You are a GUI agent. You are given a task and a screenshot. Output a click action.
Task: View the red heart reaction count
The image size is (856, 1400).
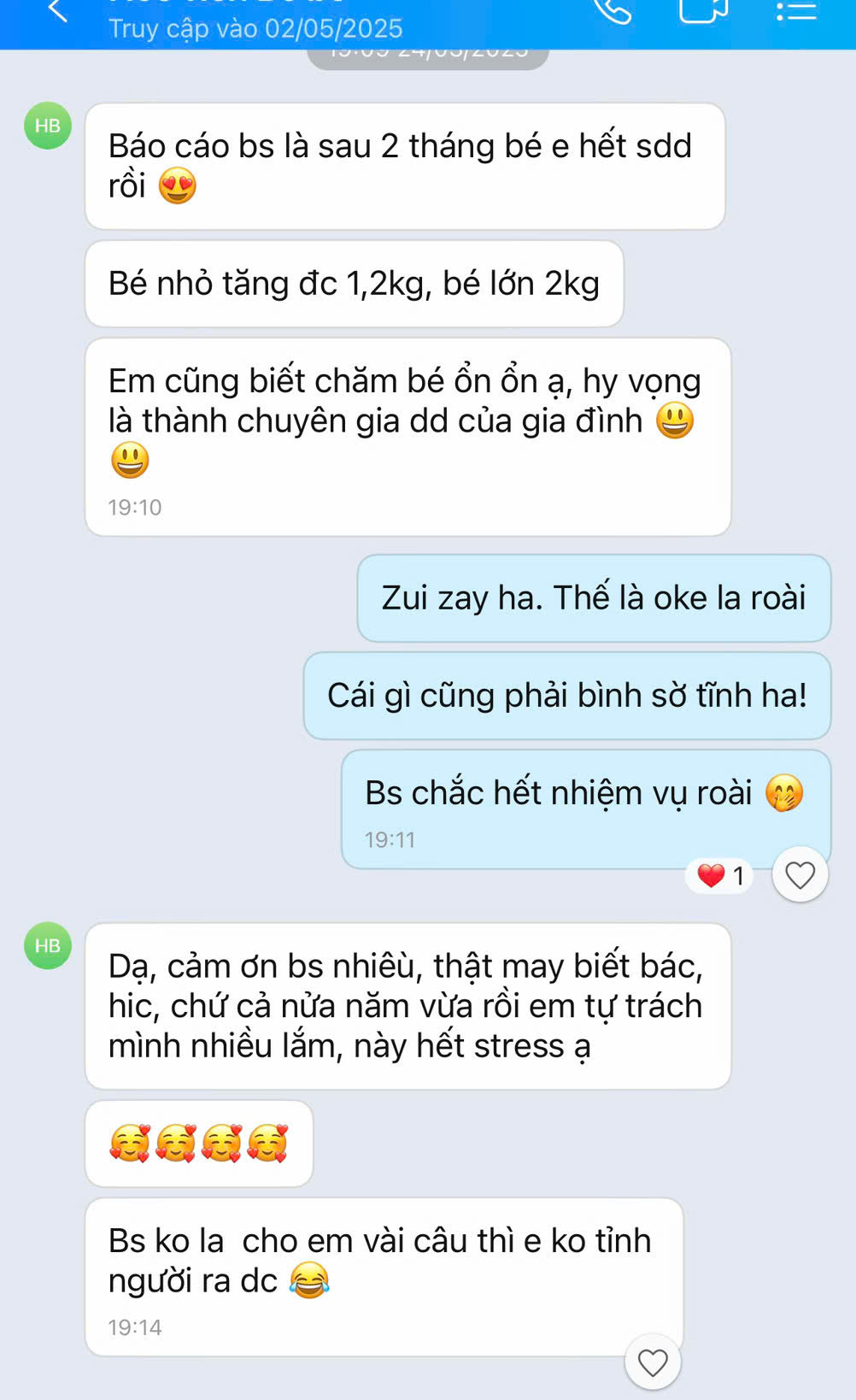pyautogui.click(x=722, y=875)
